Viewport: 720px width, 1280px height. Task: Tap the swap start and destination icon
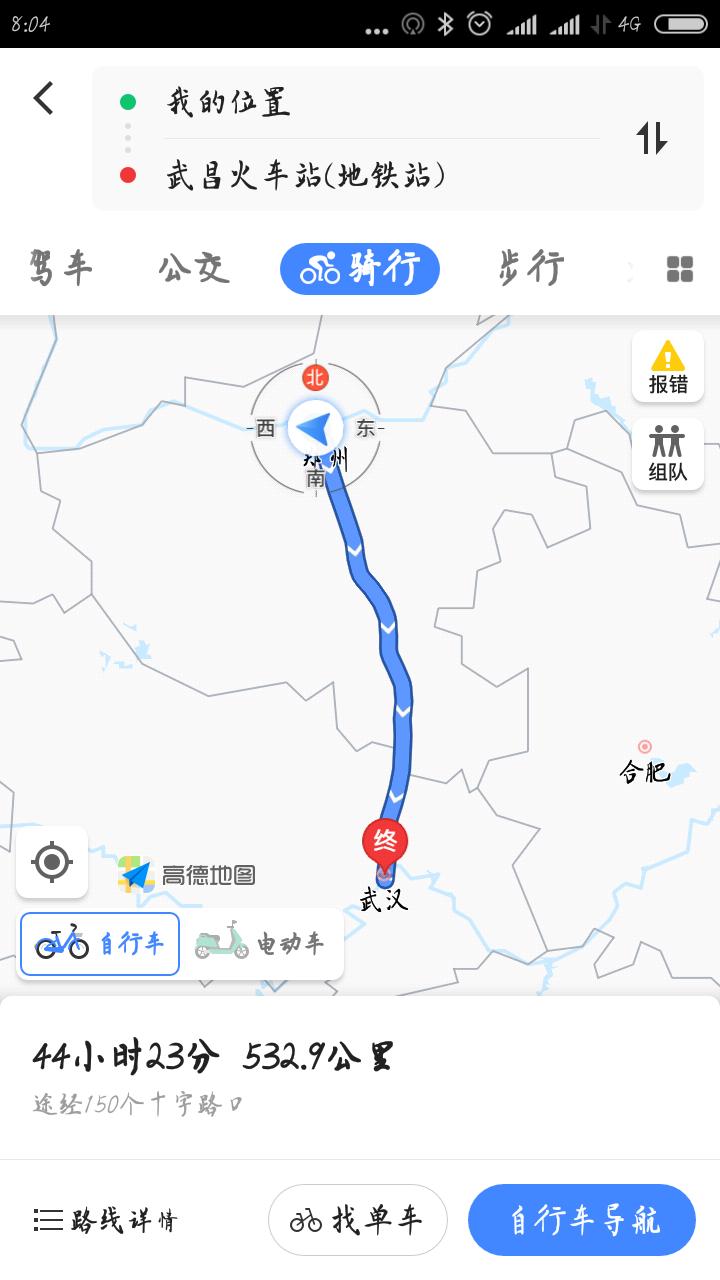(651, 140)
